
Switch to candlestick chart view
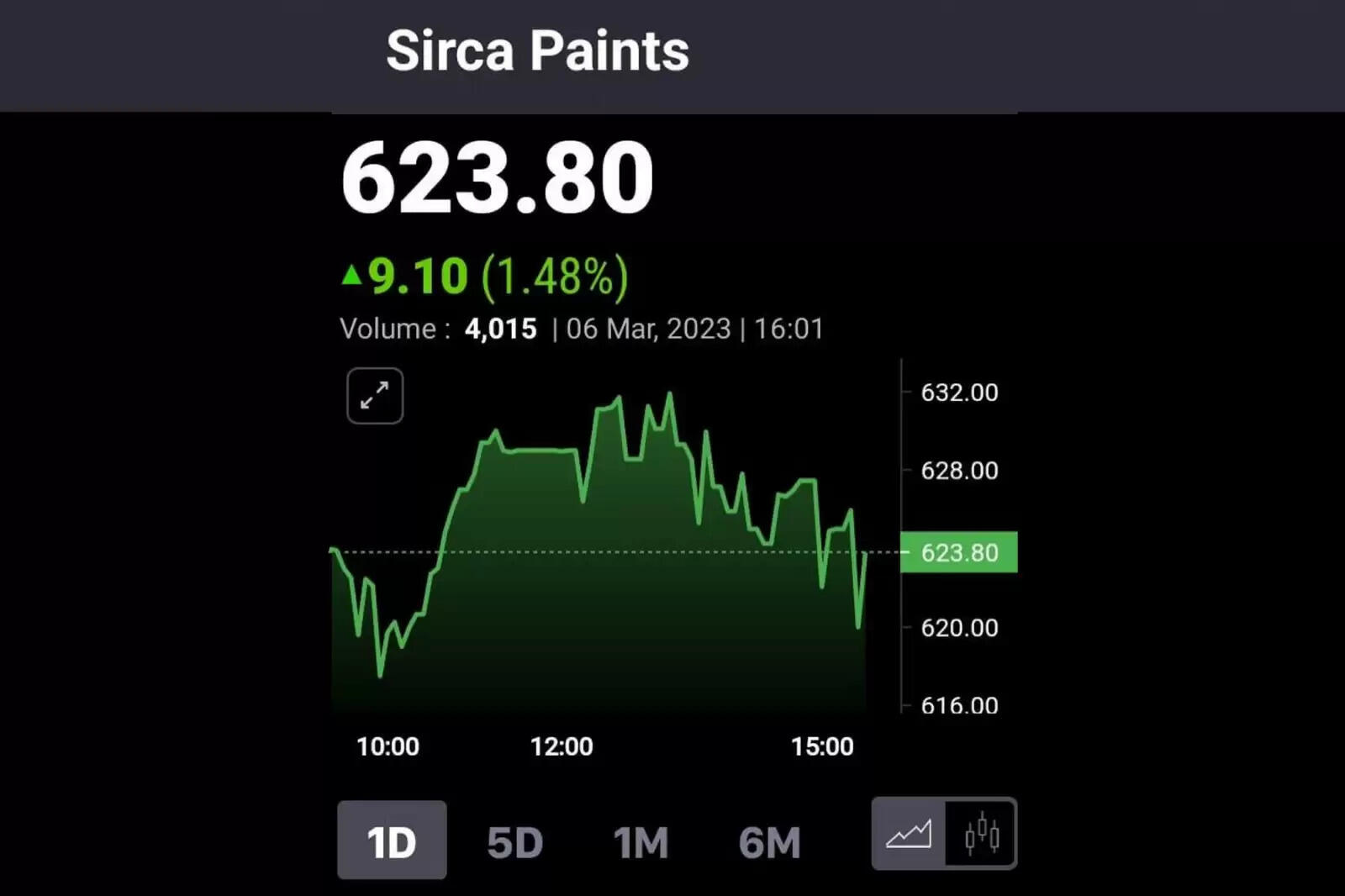[x=981, y=834]
